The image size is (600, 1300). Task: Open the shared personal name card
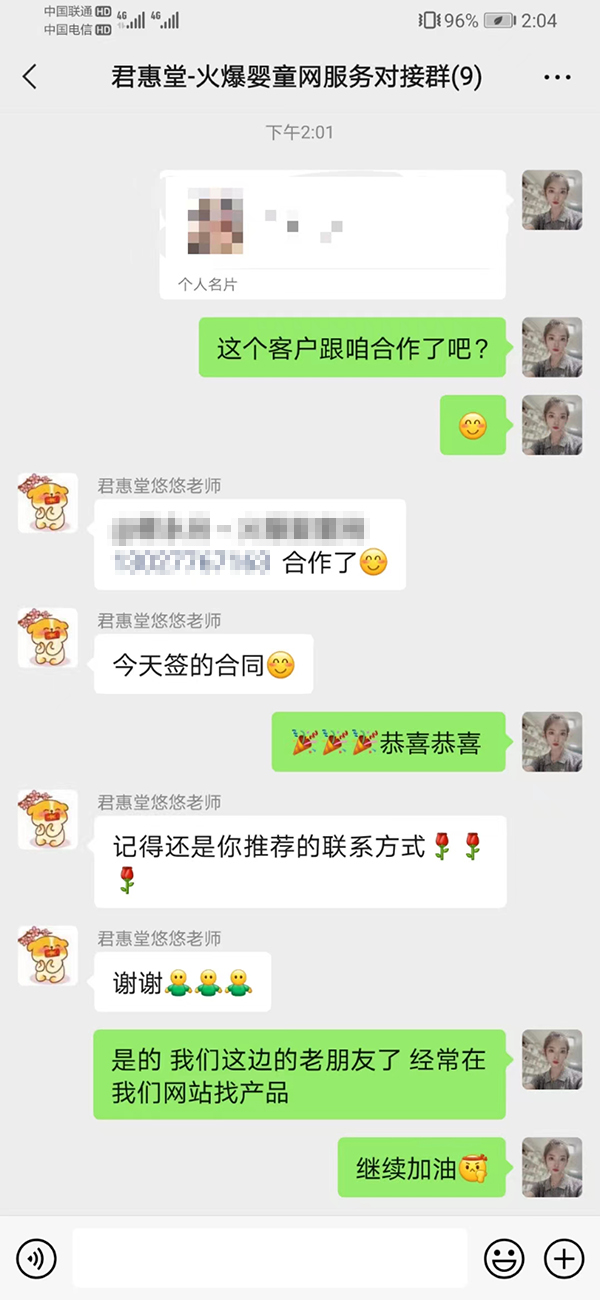tap(332, 235)
